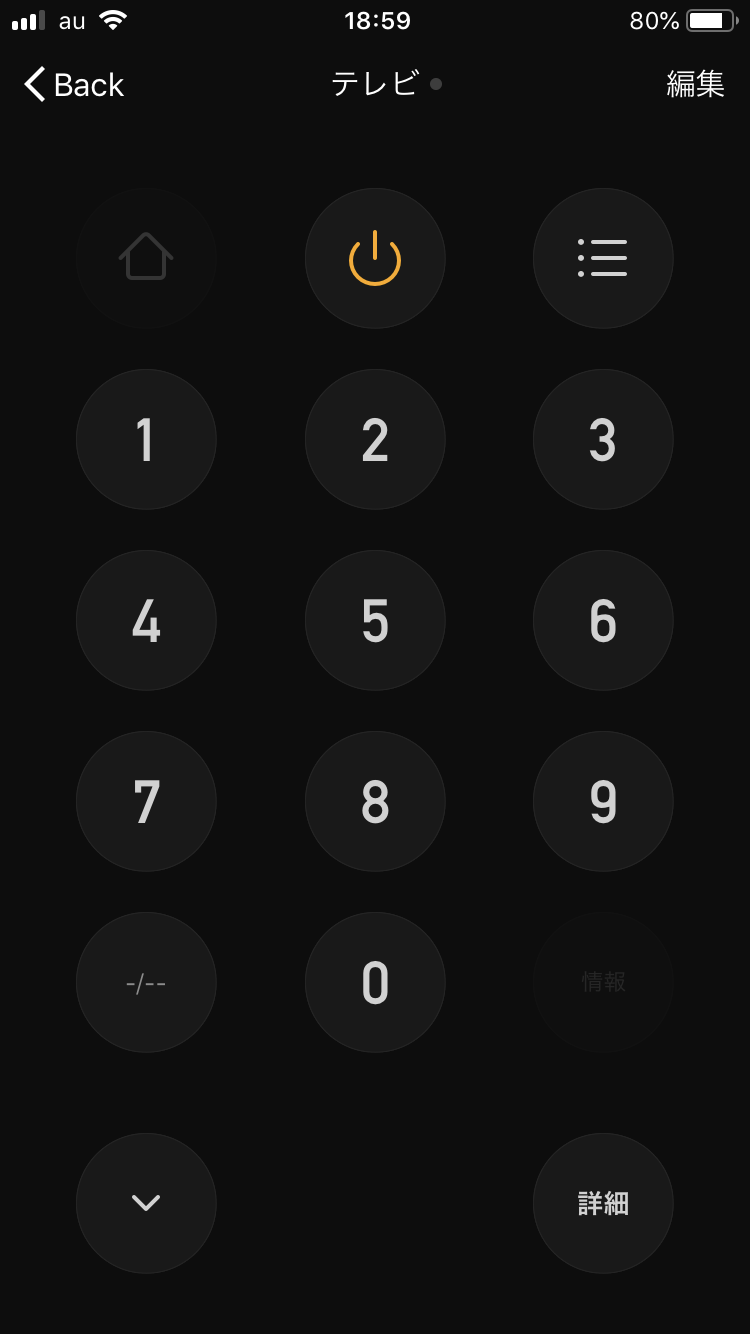Tap the down chevron button
The height and width of the screenshot is (1334, 750).
[146, 1203]
